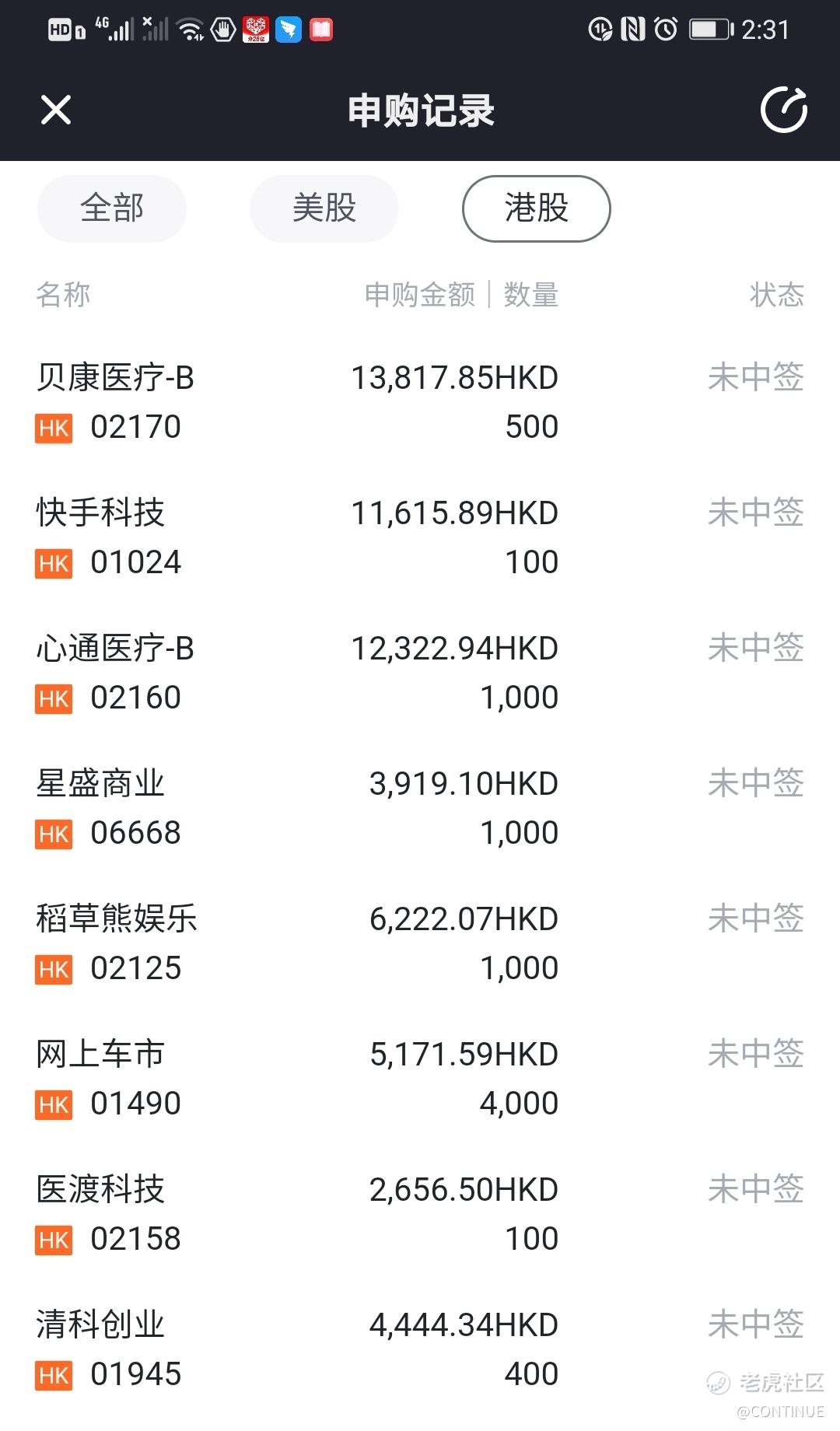Screen dimensions: 840x1431
Task: Select the 港股 filter
Action: (x=537, y=208)
